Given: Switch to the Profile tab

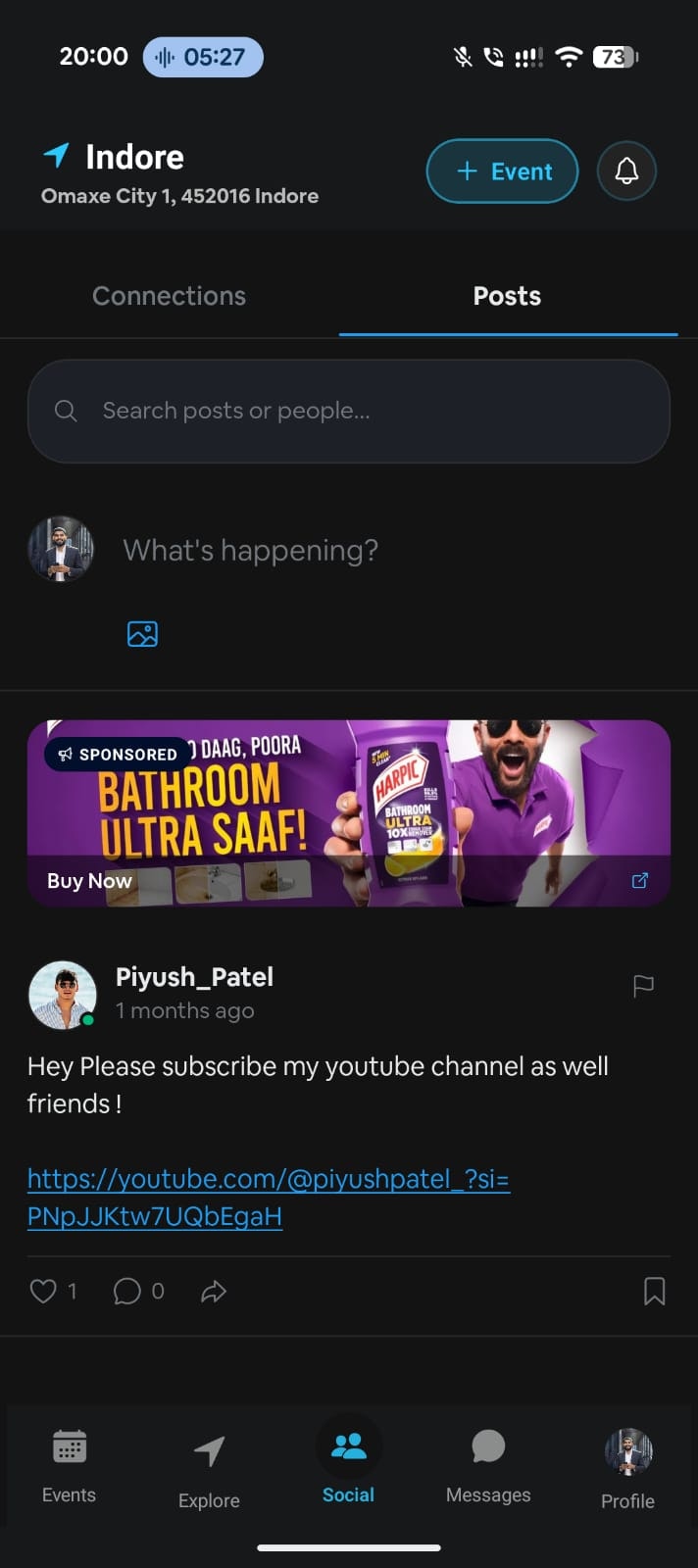Looking at the screenshot, I should pyautogui.click(x=627, y=1469).
